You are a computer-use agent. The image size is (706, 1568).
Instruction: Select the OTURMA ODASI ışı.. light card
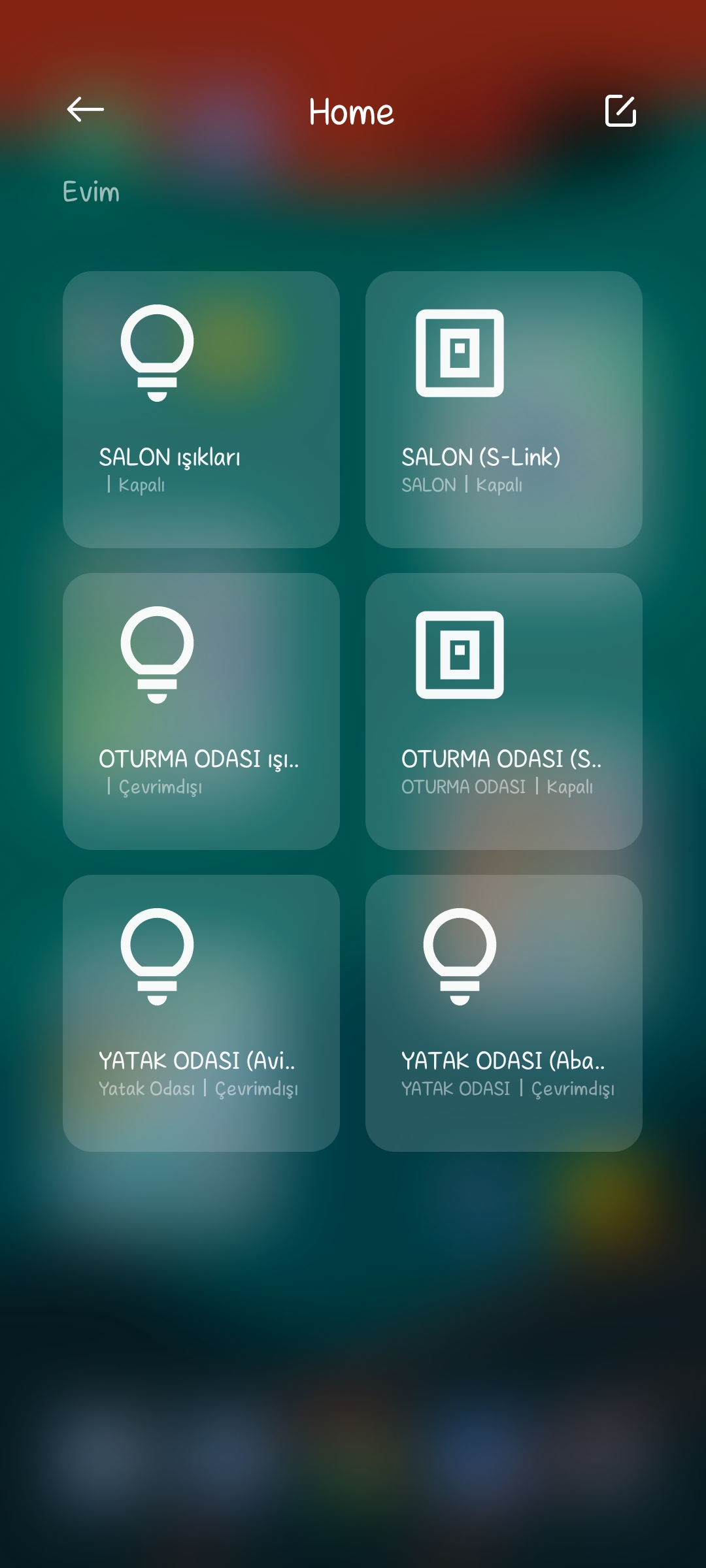point(201,711)
